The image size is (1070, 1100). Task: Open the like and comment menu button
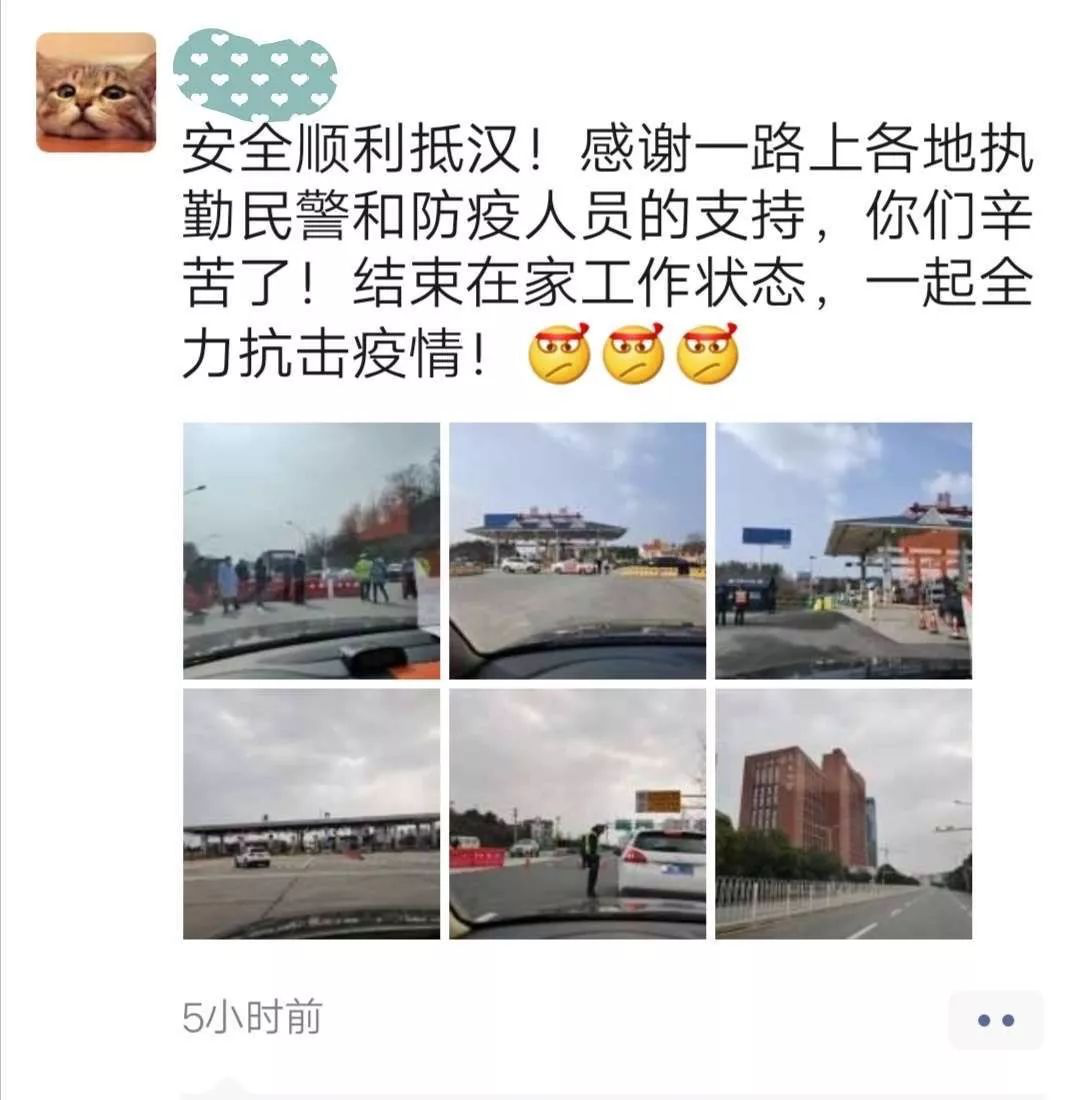(x=995, y=1020)
